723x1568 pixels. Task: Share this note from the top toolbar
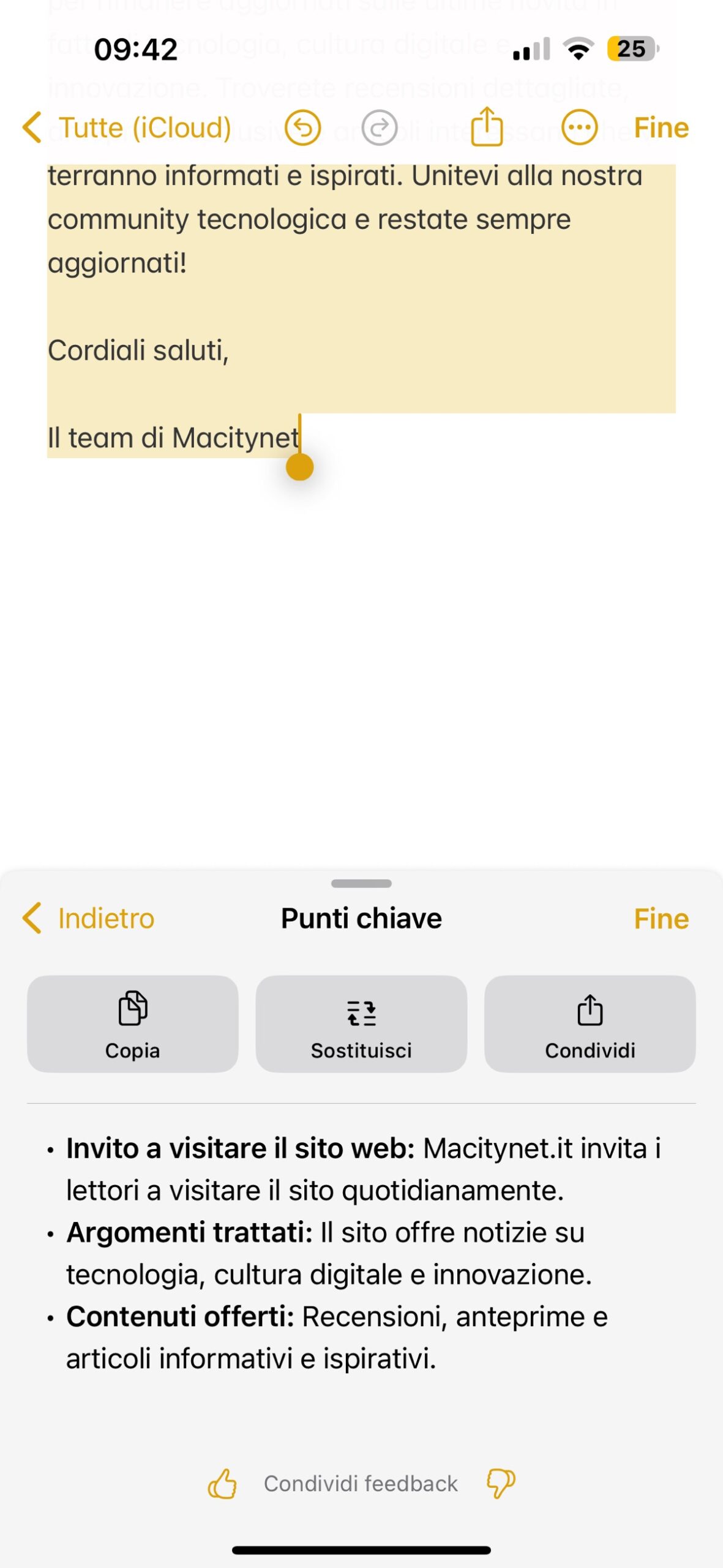487,127
